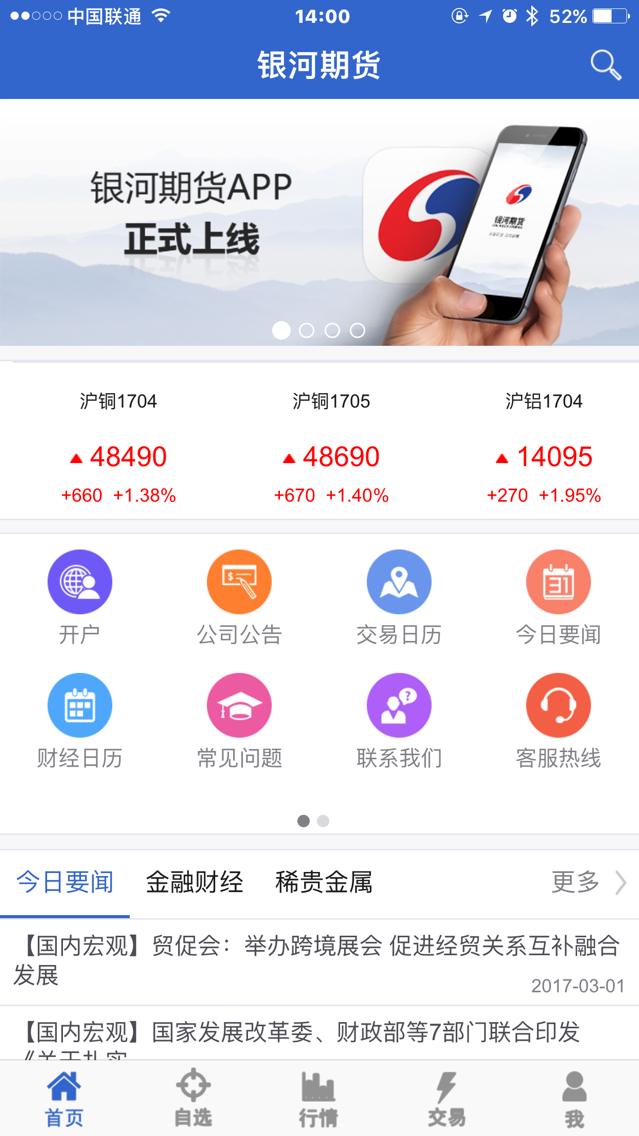Open the 沪铝1704 quote
This screenshot has height=1136, width=639.
pos(543,448)
